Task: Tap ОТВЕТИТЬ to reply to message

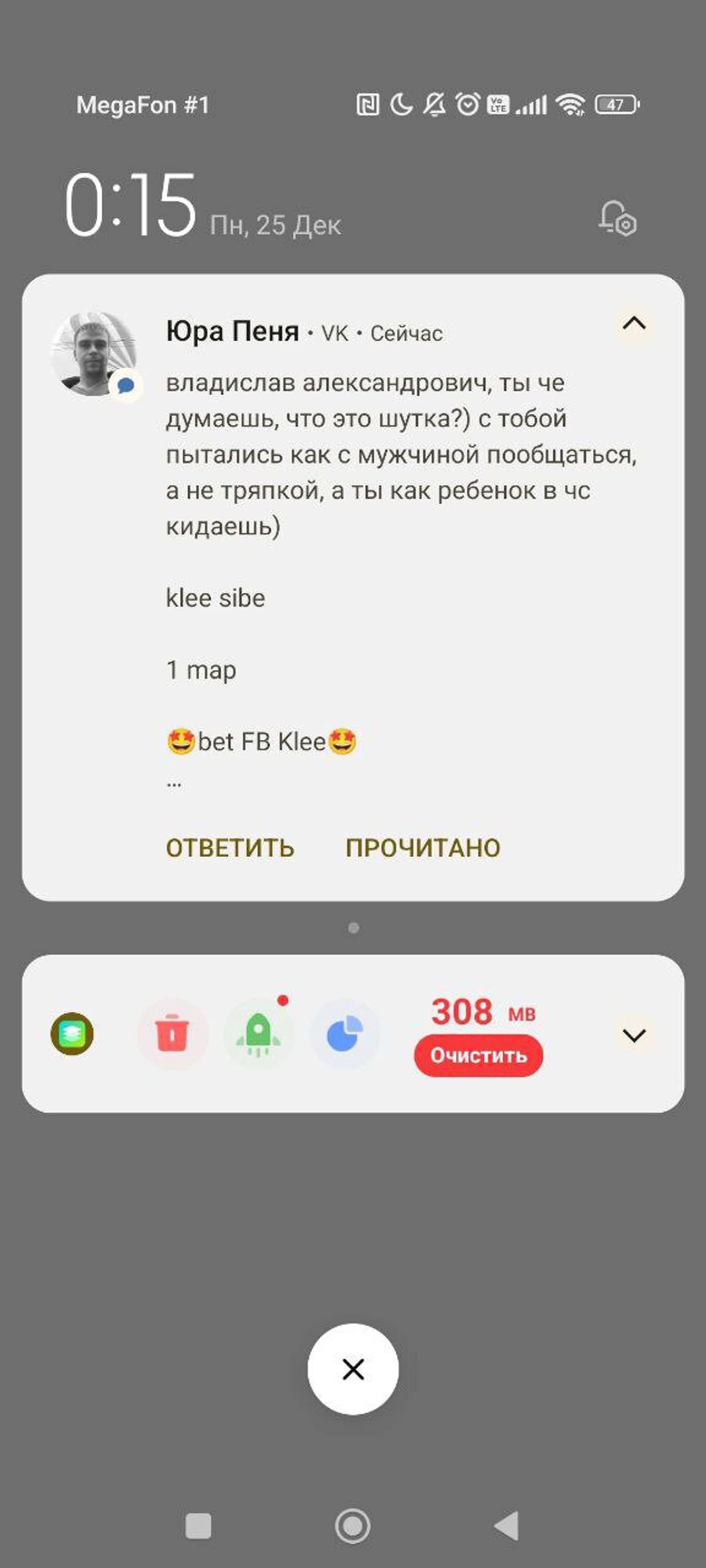Action: [230, 848]
